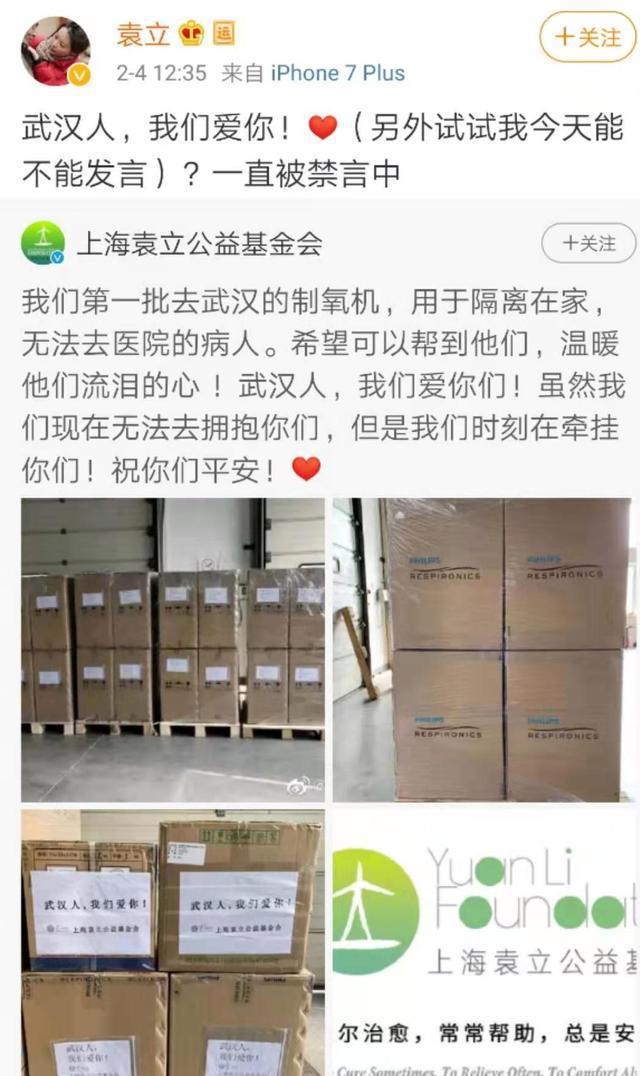Open photo of boxes labeled 武汉人我们爱你

coord(172,942)
